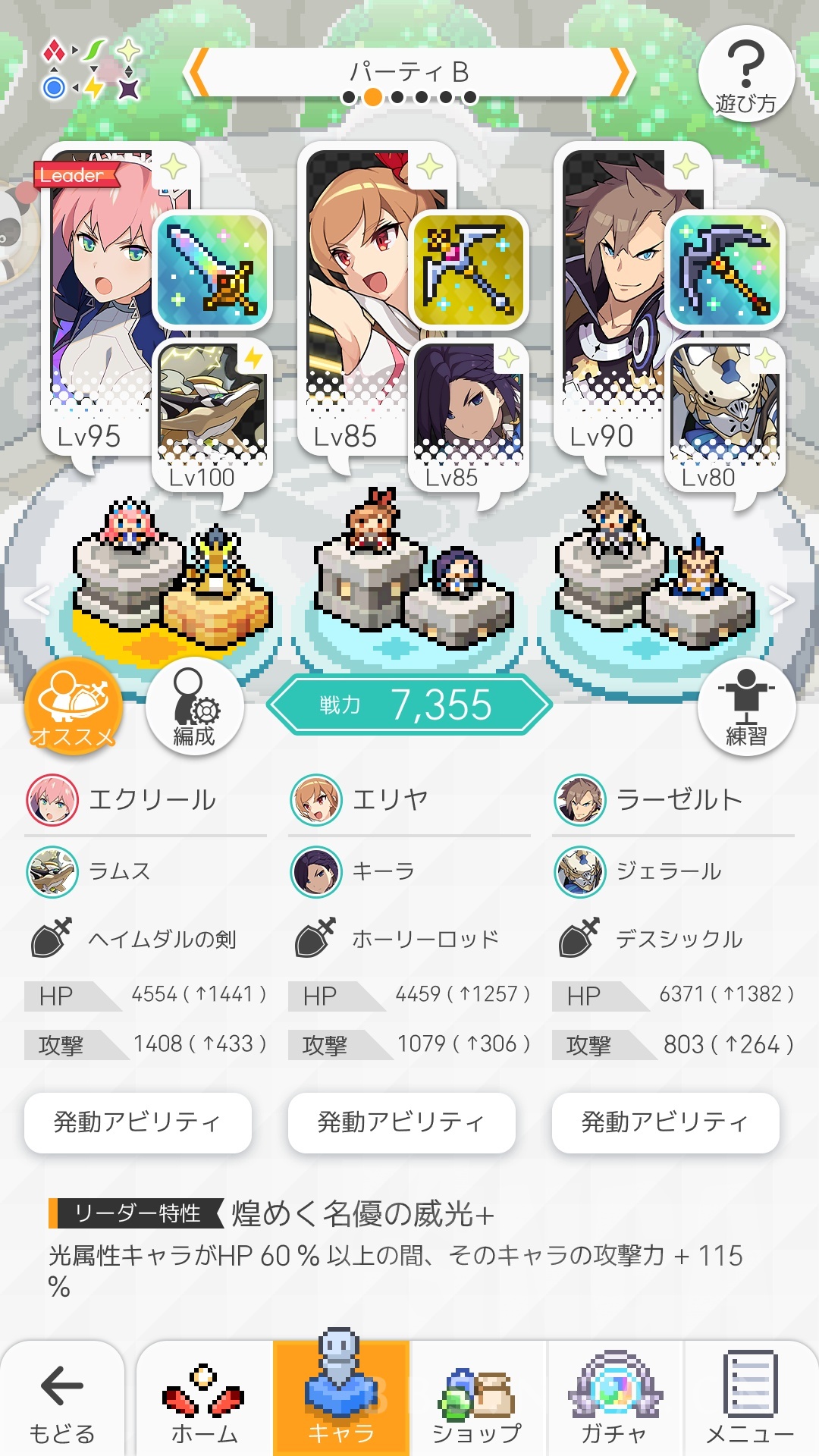View ラーゼルト's 発動アビリティ
Viewport: 819px width, 1456px height.
[666, 1122]
